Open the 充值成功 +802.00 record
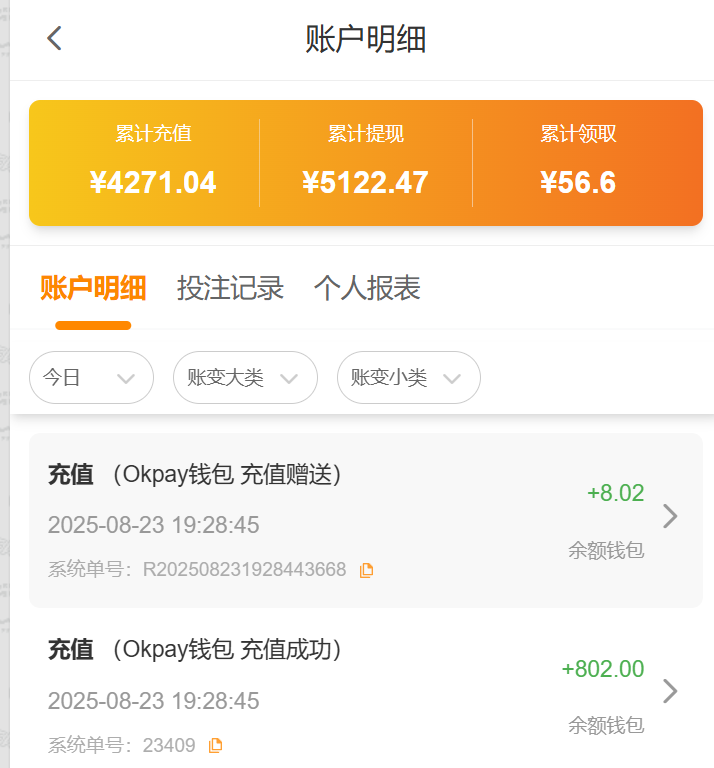Viewport: 714px width, 768px height. [x=365, y=694]
